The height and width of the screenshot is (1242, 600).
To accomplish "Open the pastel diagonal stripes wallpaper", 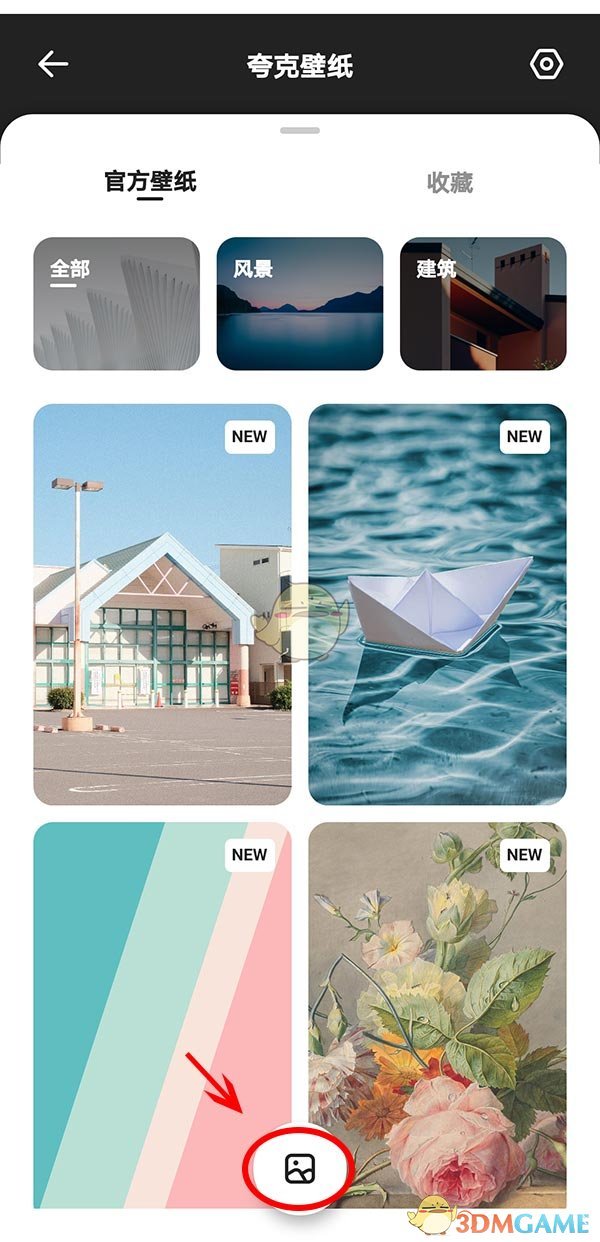I will point(140,990).
